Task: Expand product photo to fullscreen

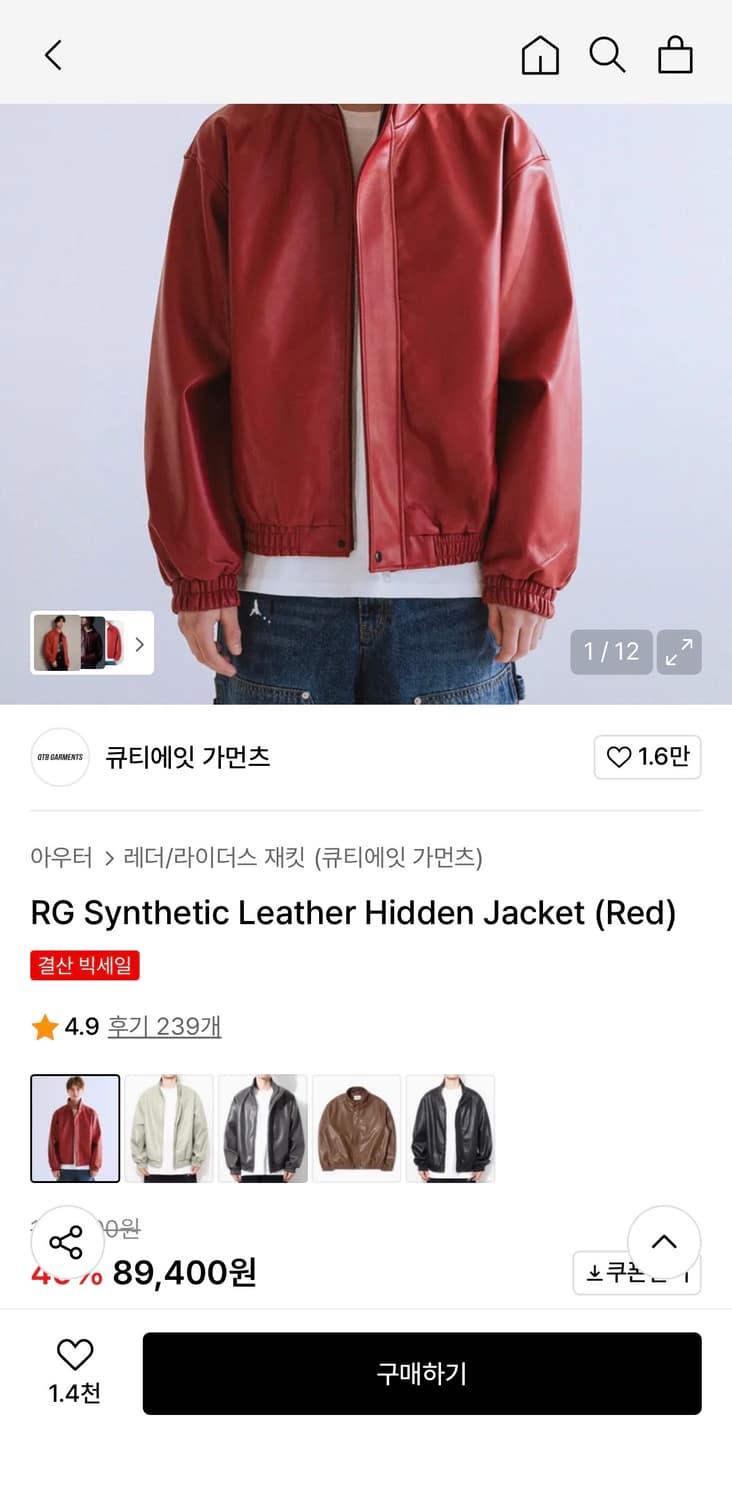Action: point(679,651)
